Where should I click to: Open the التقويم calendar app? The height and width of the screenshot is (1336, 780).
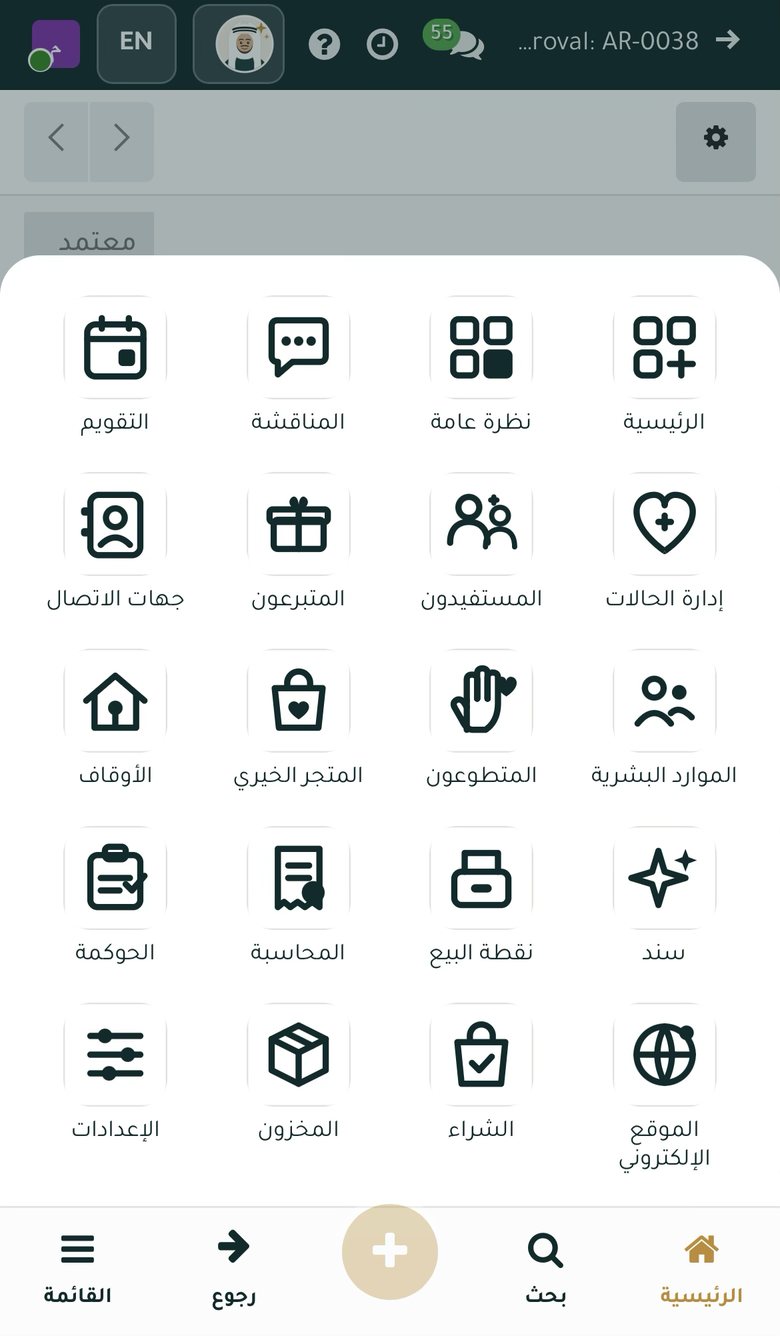pos(115,366)
